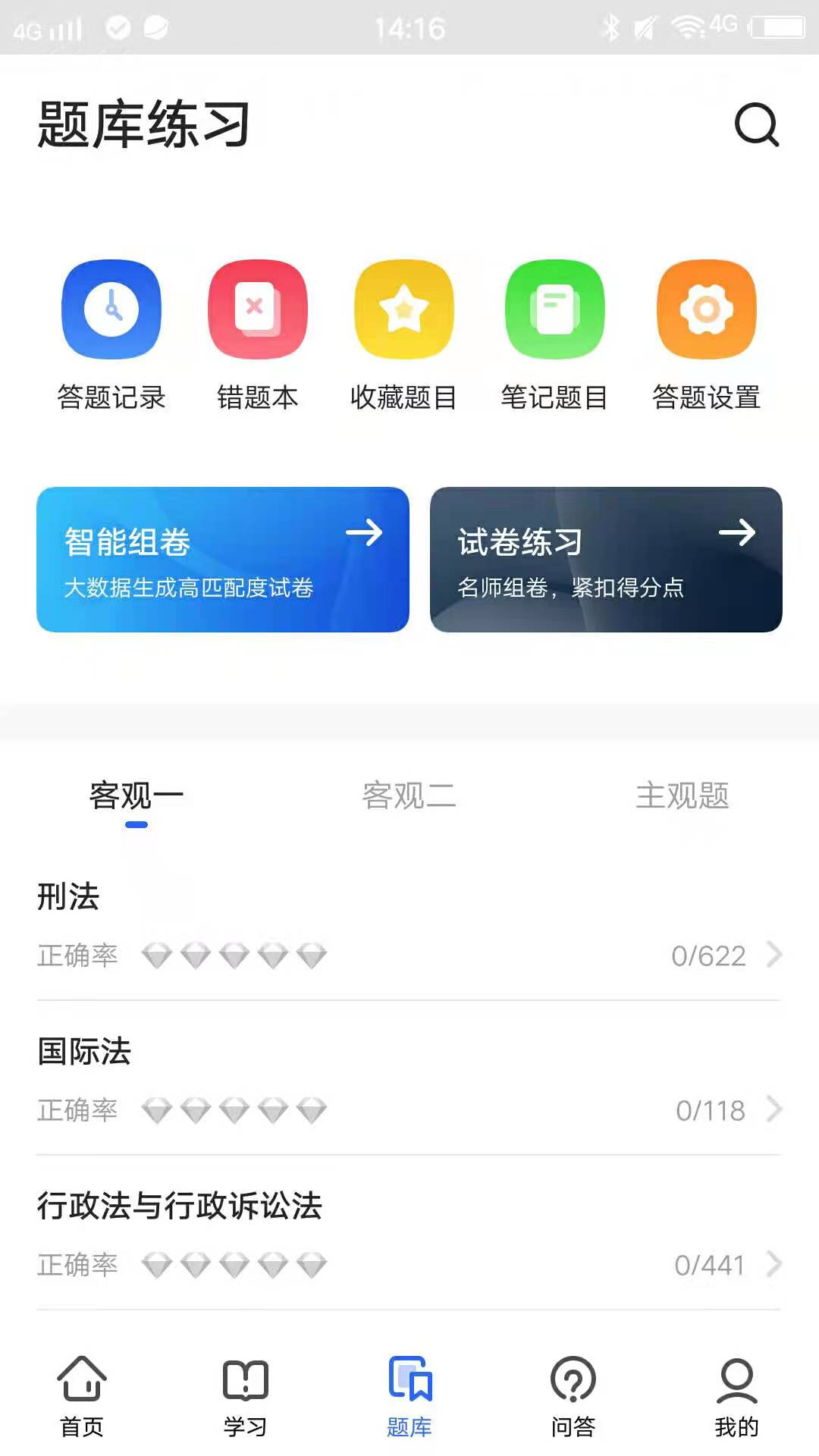The height and width of the screenshot is (1456, 819).
Task: Expand the 刑法 chapter with its chevron
Action: (774, 955)
